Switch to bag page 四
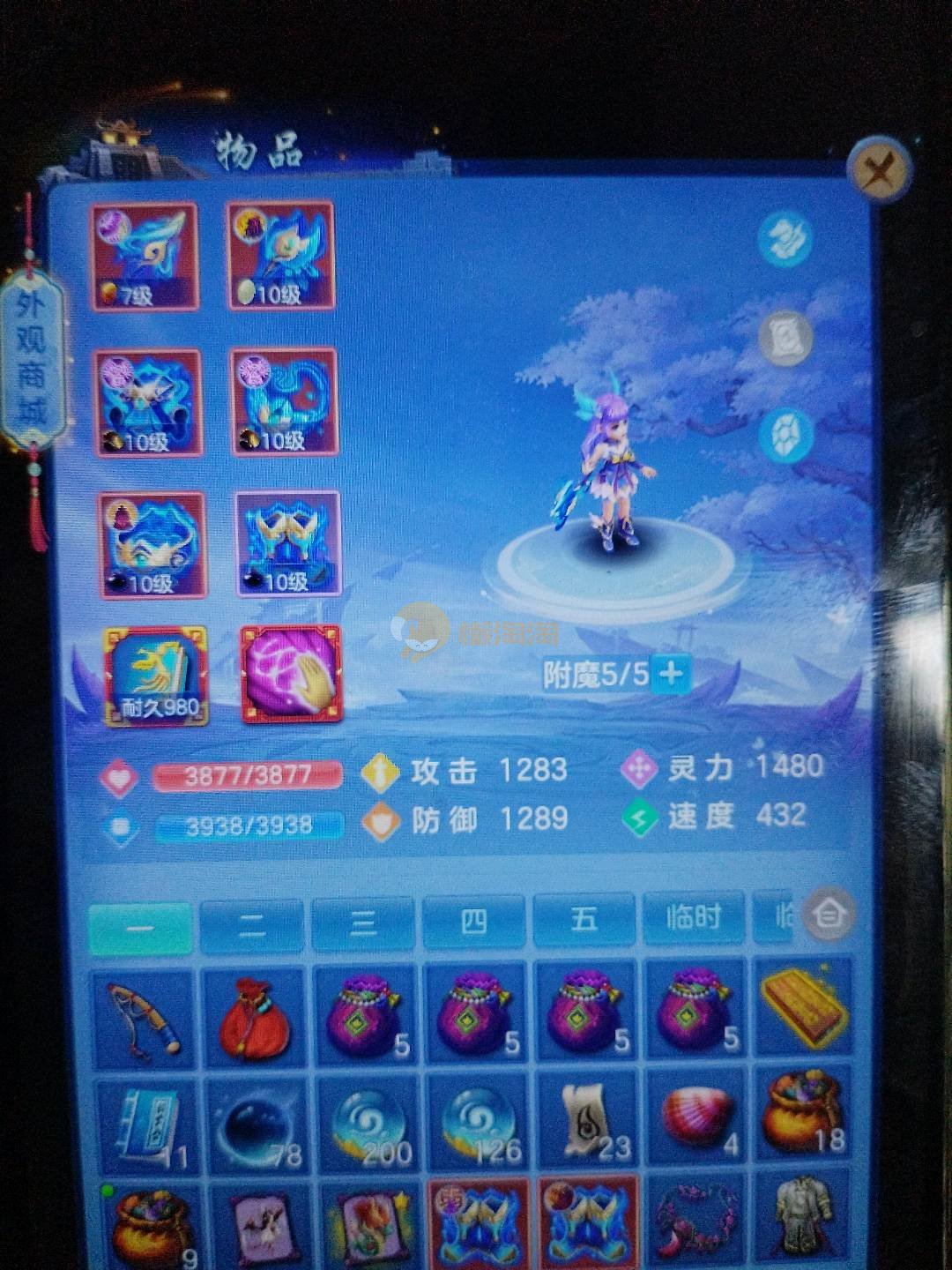This screenshot has height=1270, width=952. pyautogui.click(x=473, y=923)
